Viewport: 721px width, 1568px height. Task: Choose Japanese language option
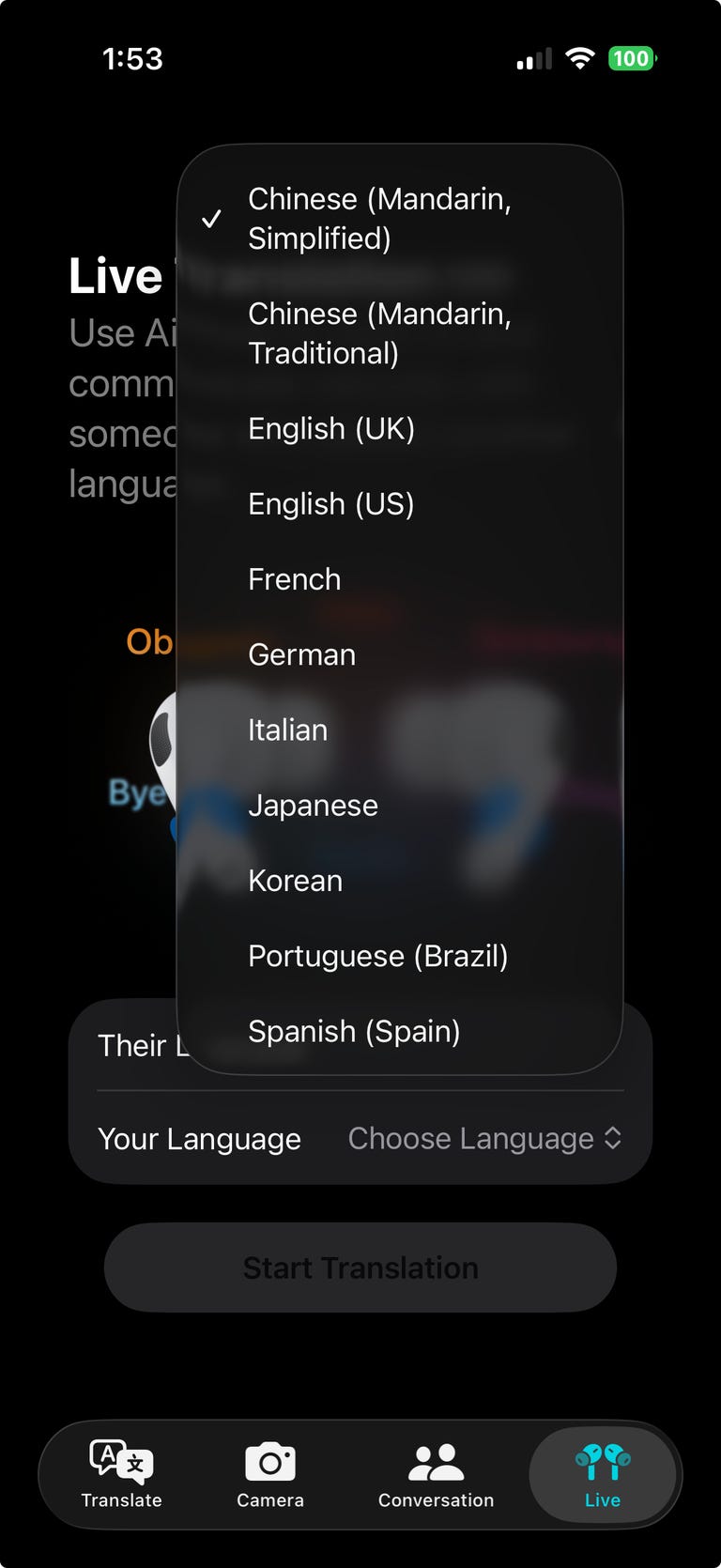click(x=314, y=805)
